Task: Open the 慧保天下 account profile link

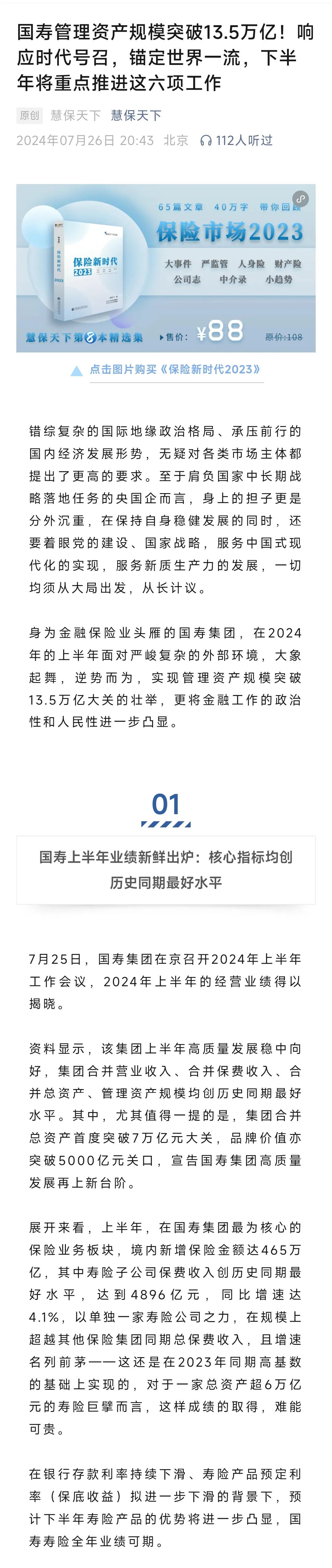Action: point(136,116)
